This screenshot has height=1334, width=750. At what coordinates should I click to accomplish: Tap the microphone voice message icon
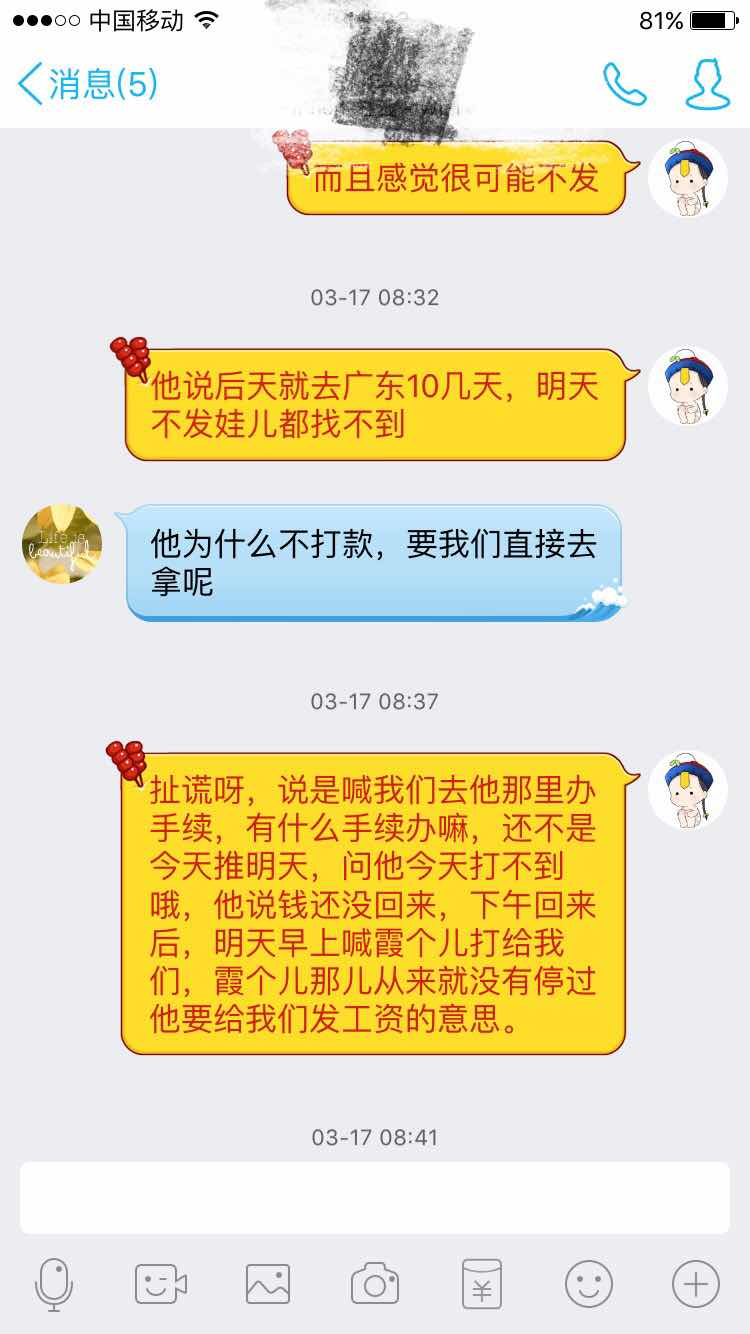coord(54,1283)
